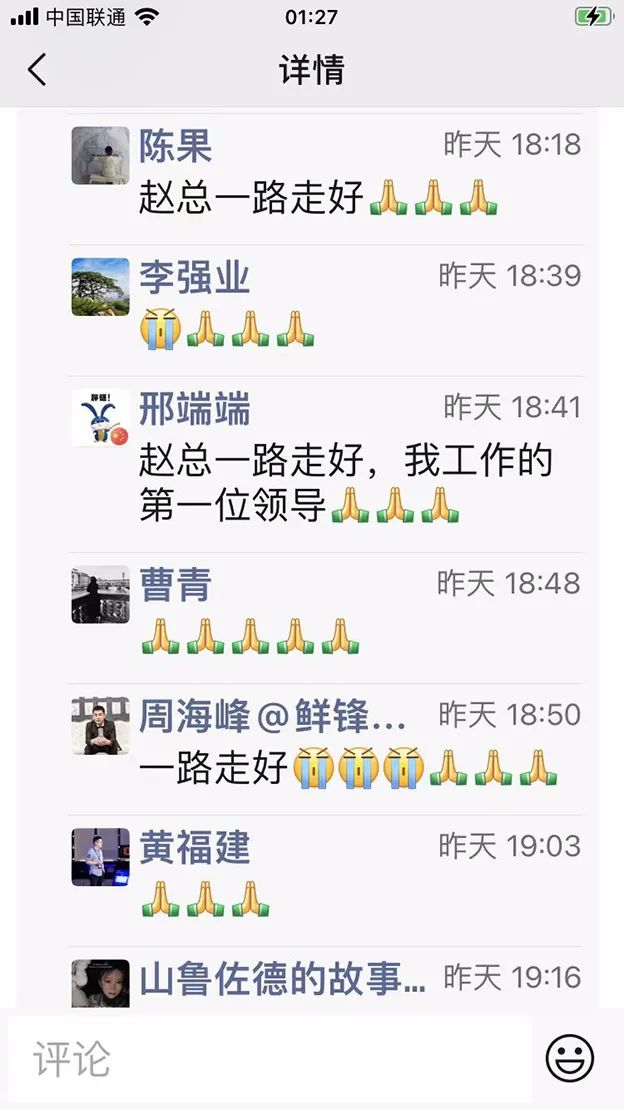Tap the 评论 comment input field
Viewport: 624px width, 1109px height.
point(270,1059)
